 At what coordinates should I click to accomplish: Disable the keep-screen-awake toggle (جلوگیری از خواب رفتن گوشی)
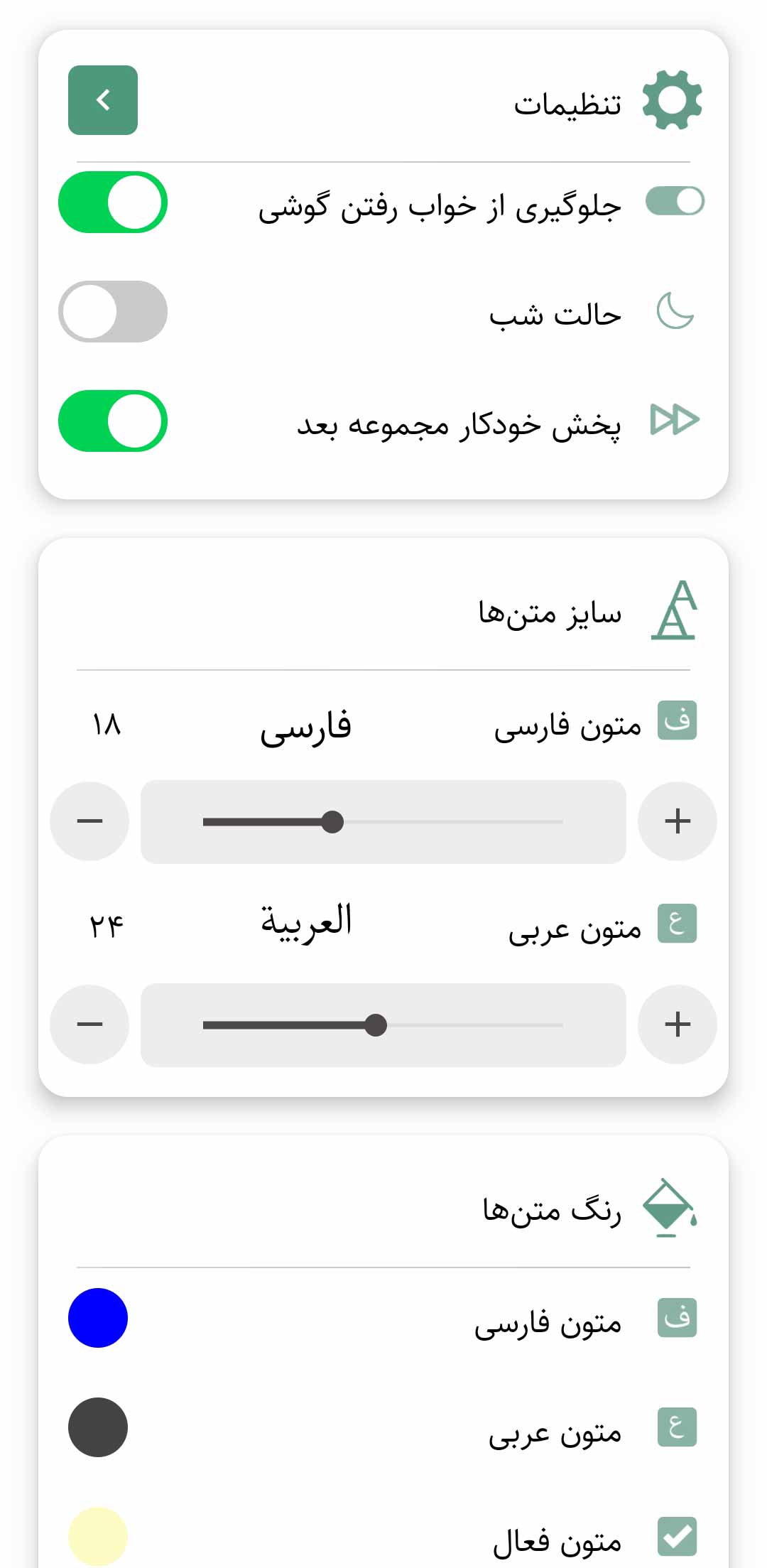pos(113,202)
